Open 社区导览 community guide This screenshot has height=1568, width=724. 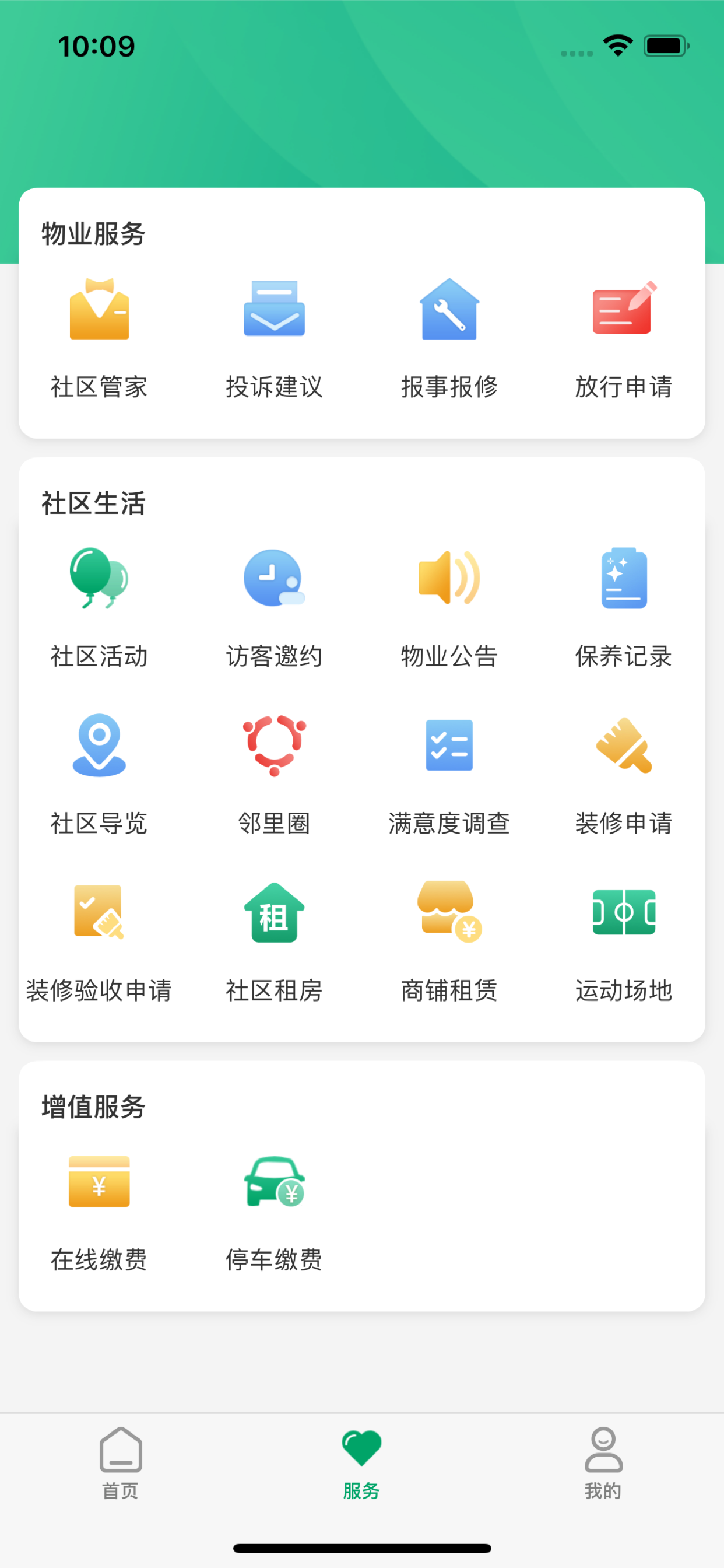click(x=99, y=775)
